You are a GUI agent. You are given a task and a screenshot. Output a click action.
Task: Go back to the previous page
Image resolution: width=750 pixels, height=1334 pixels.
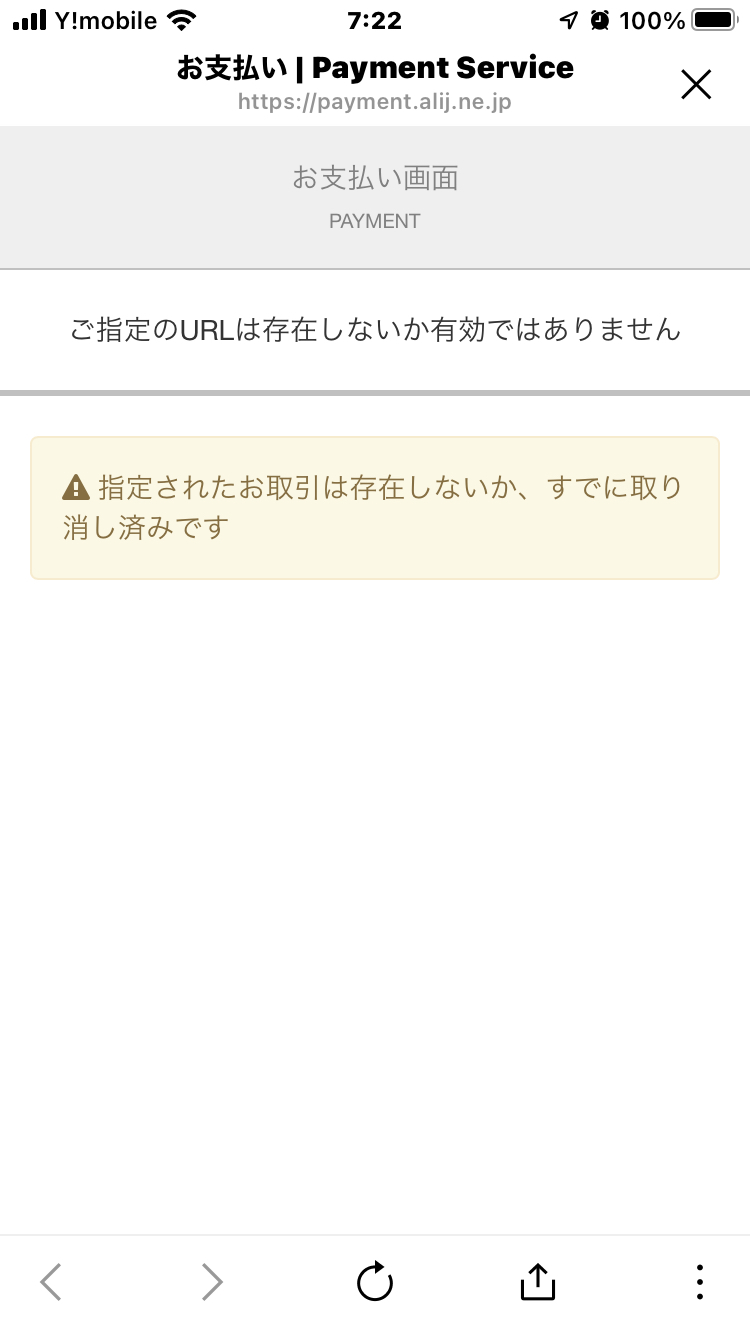[x=51, y=1281]
